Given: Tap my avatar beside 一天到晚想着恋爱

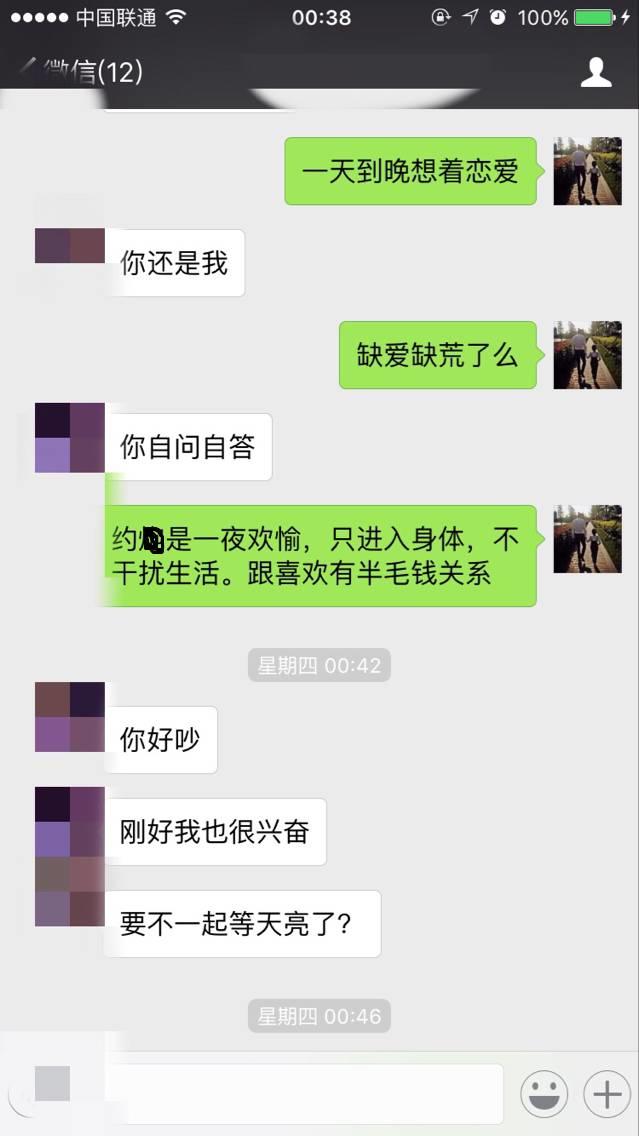Looking at the screenshot, I should point(587,171).
